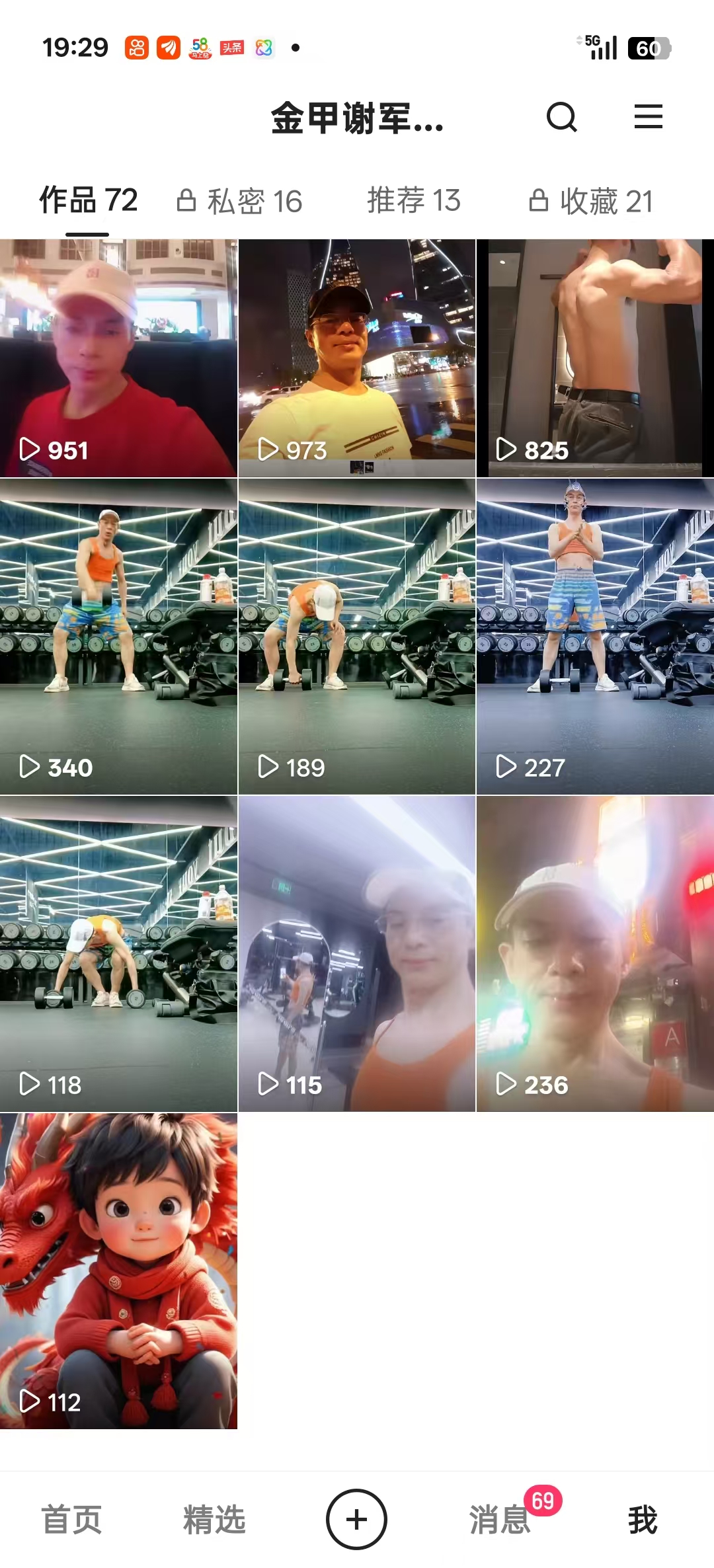Play the gym video with 189 plays

pos(356,636)
